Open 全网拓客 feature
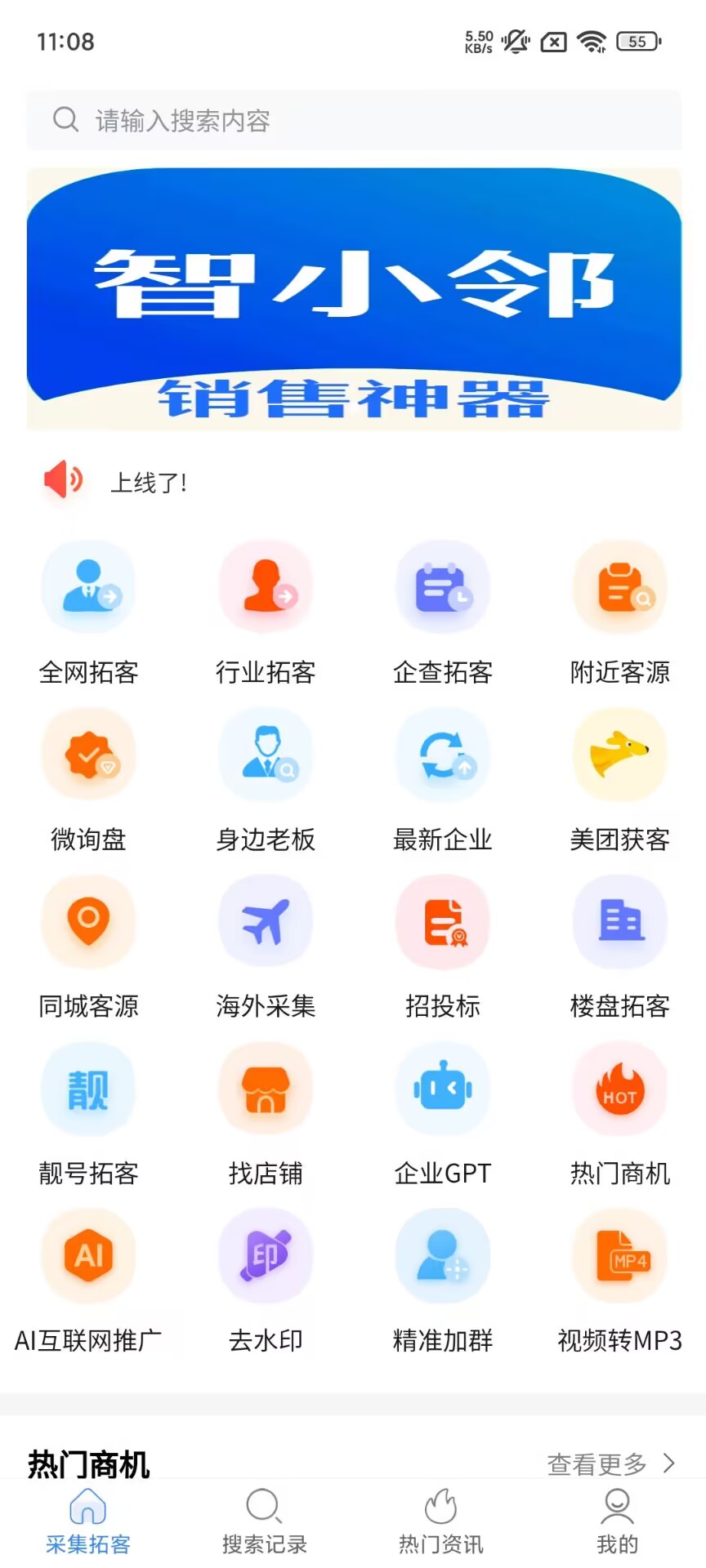The width and height of the screenshot is (706, 1568). pos(88,589)
